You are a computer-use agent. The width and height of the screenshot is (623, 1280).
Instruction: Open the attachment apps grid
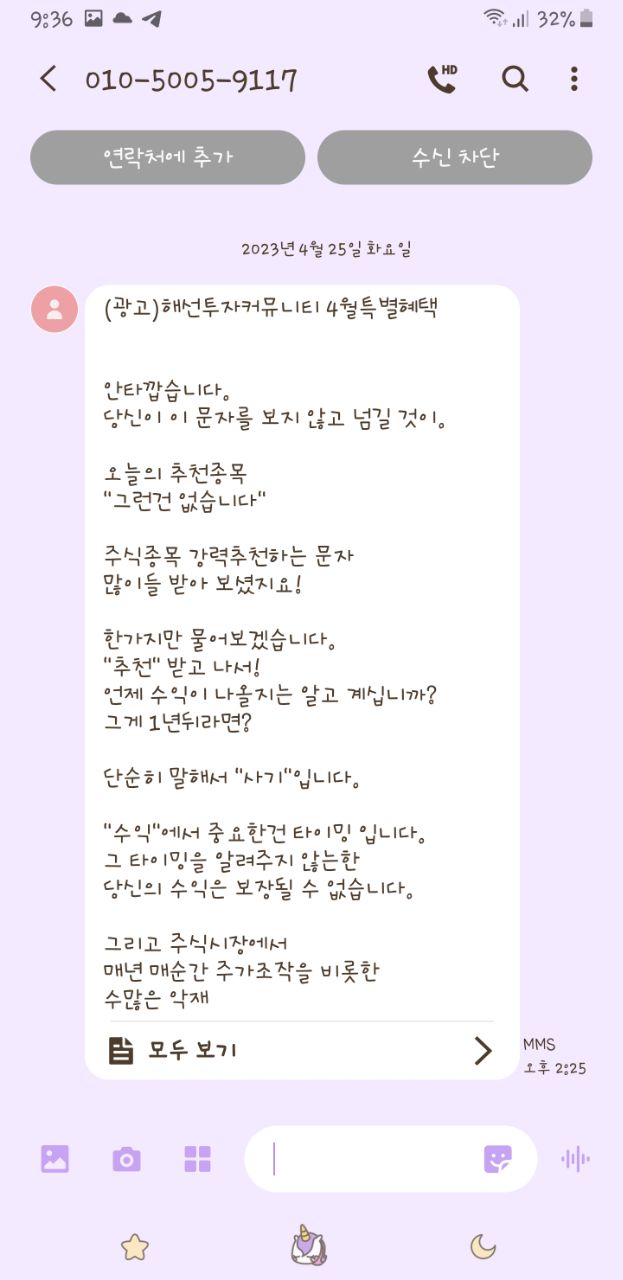(x=198, y=1159)
